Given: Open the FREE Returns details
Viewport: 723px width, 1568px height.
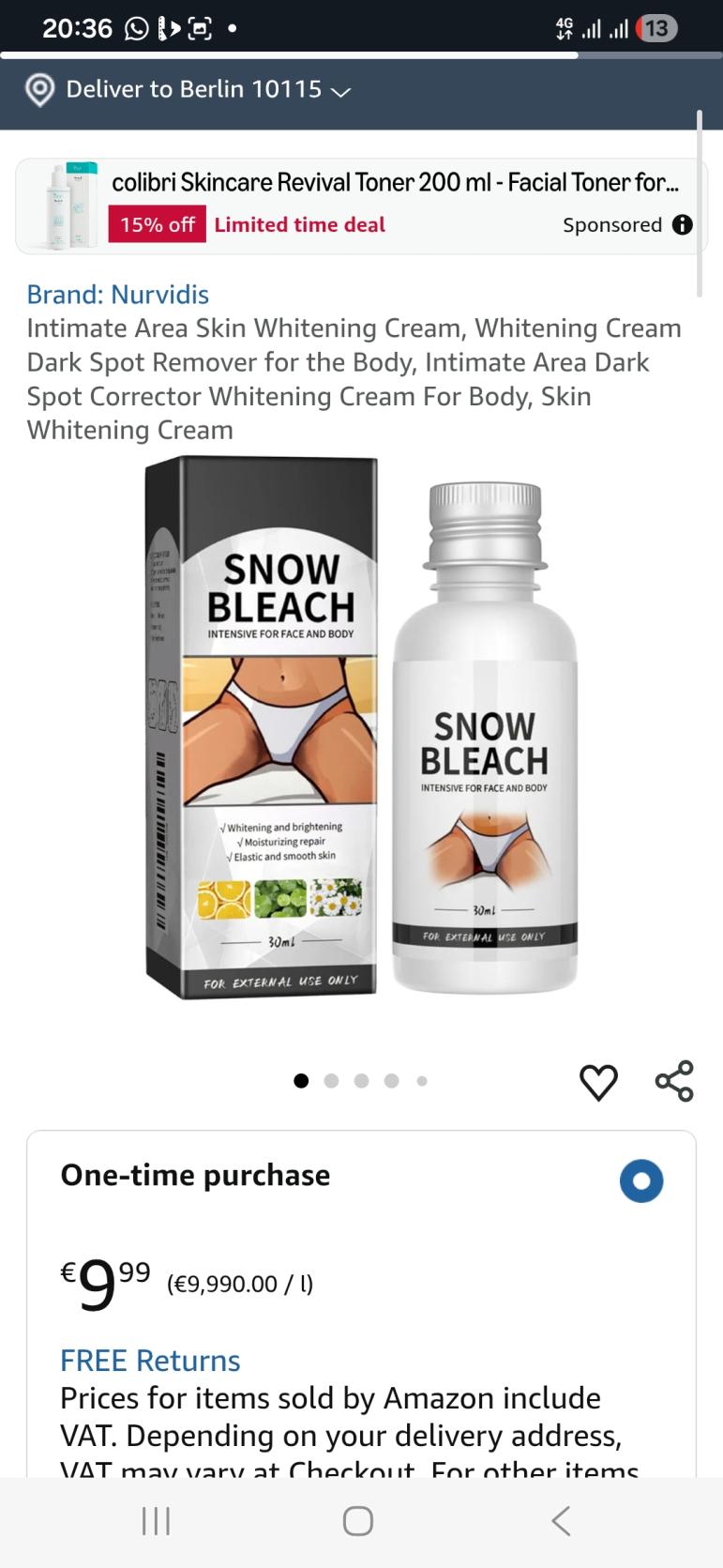Looking at the screenshot, I should 150,1361.
